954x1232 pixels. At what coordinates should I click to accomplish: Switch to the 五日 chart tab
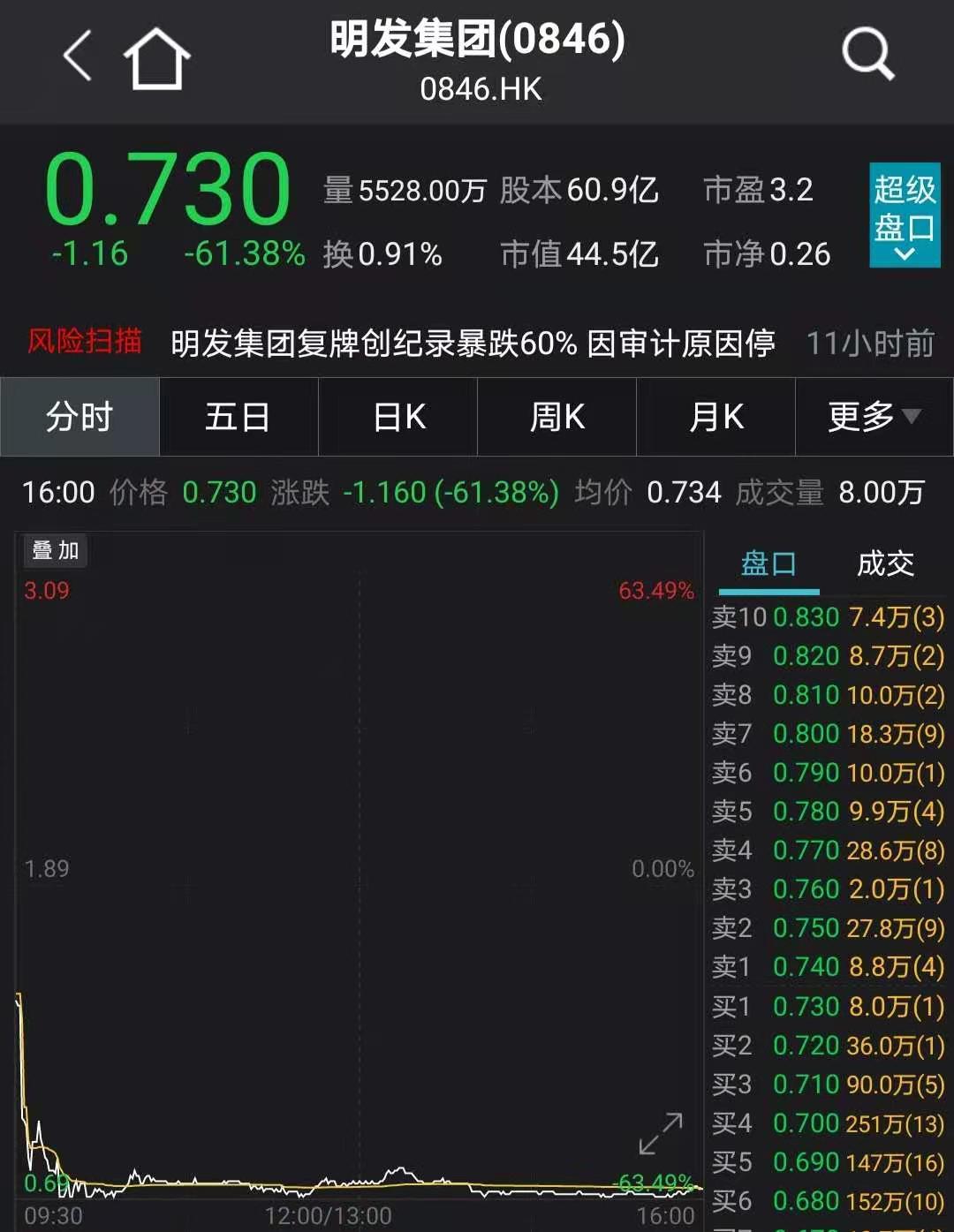click(x=238, y=417)
